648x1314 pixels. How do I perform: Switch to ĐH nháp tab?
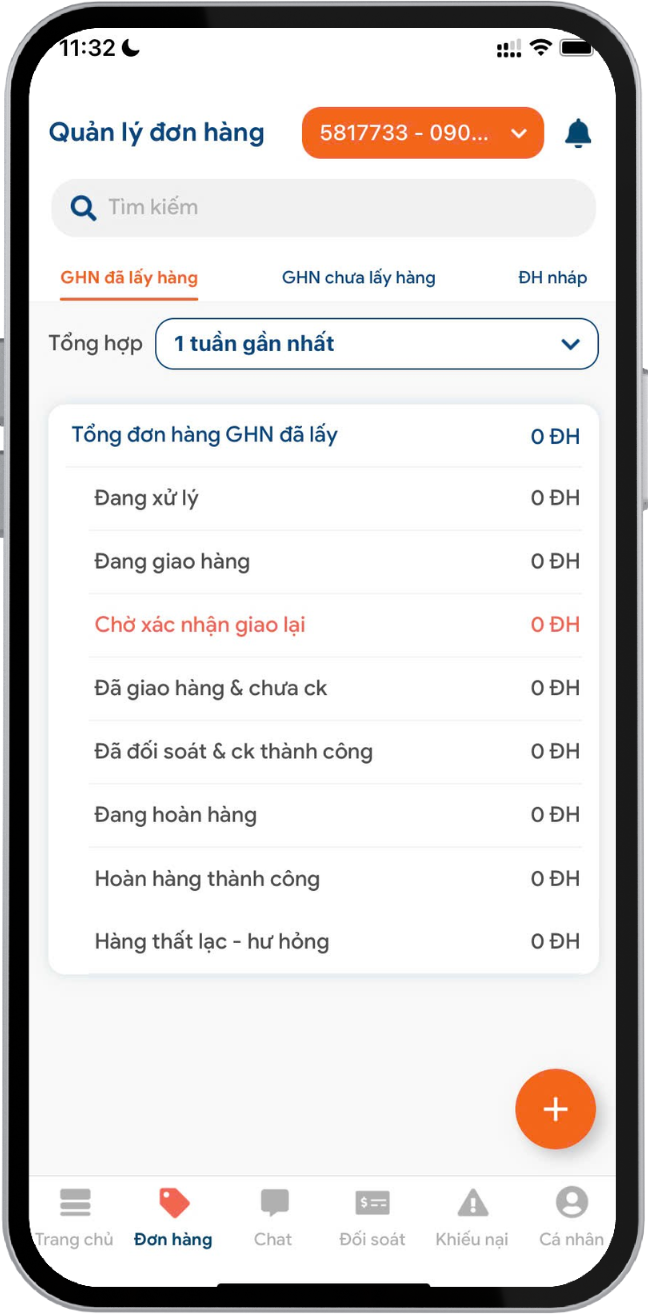552,278
